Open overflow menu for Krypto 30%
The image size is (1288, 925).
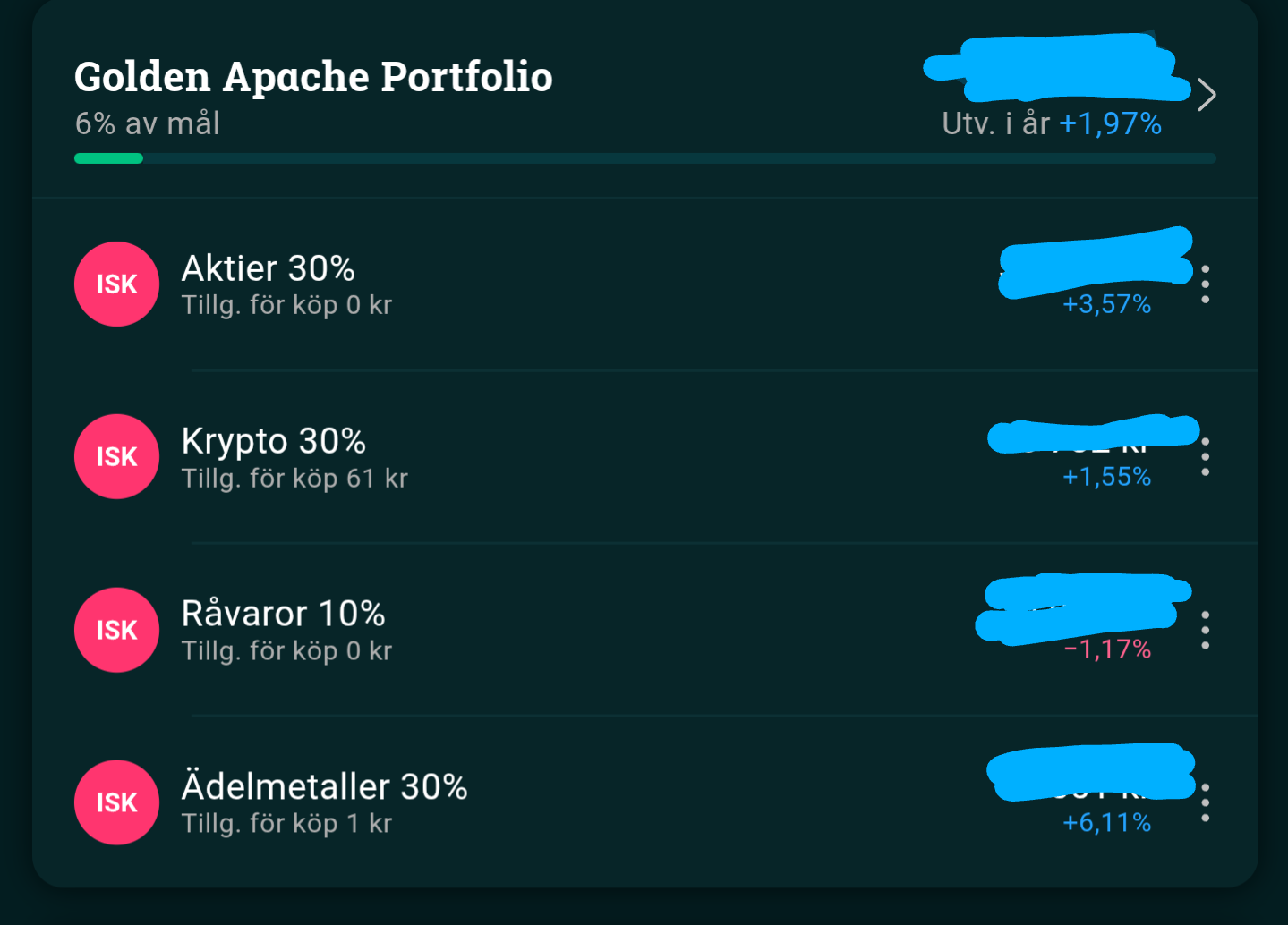click(x=1206, y=457)
